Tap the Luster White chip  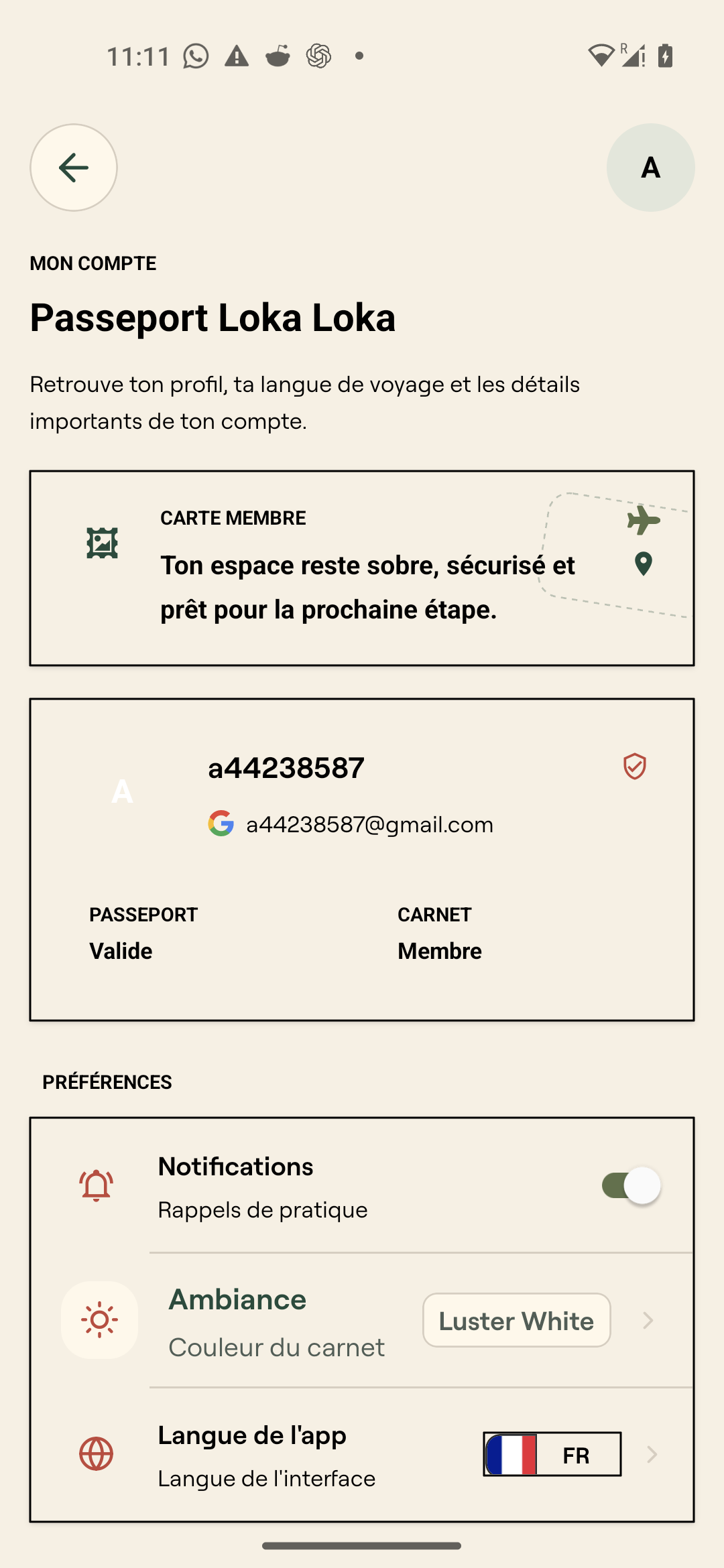pyautogui.click(x=517, y=1320)
